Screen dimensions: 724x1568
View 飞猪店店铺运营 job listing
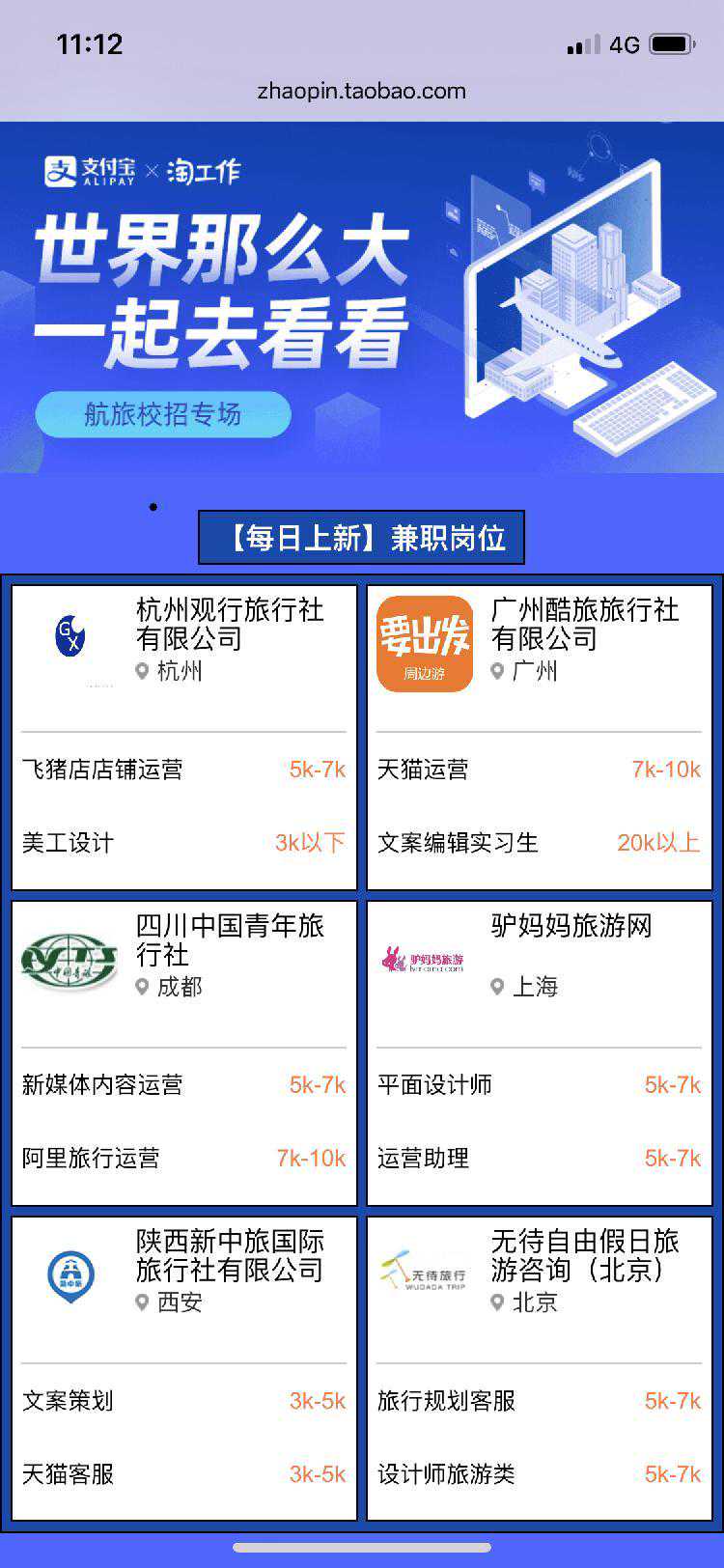(x=183, y=770)
